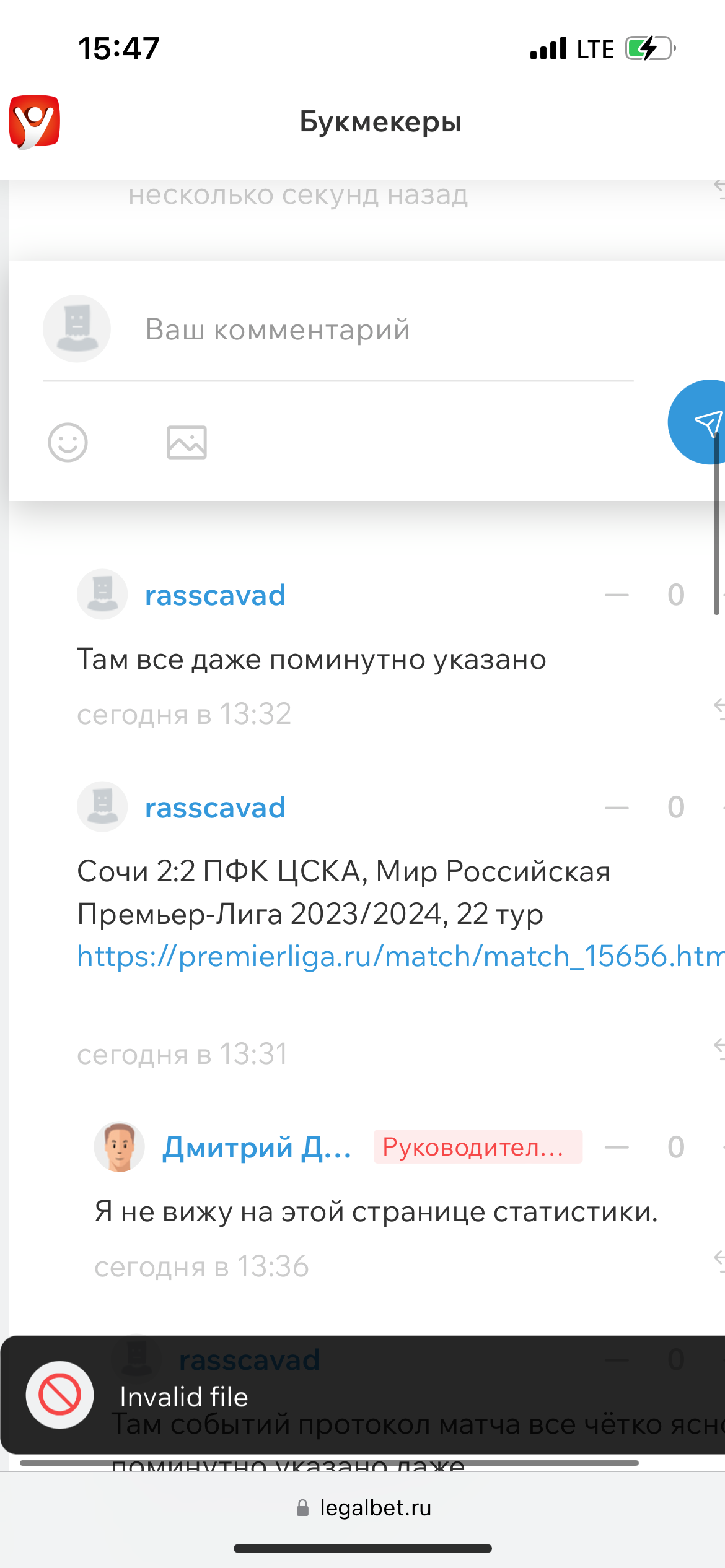The width and height of the screenshot is (725, 1568).
Task: Open the emoji picker
Action: [x=68, y=442]
